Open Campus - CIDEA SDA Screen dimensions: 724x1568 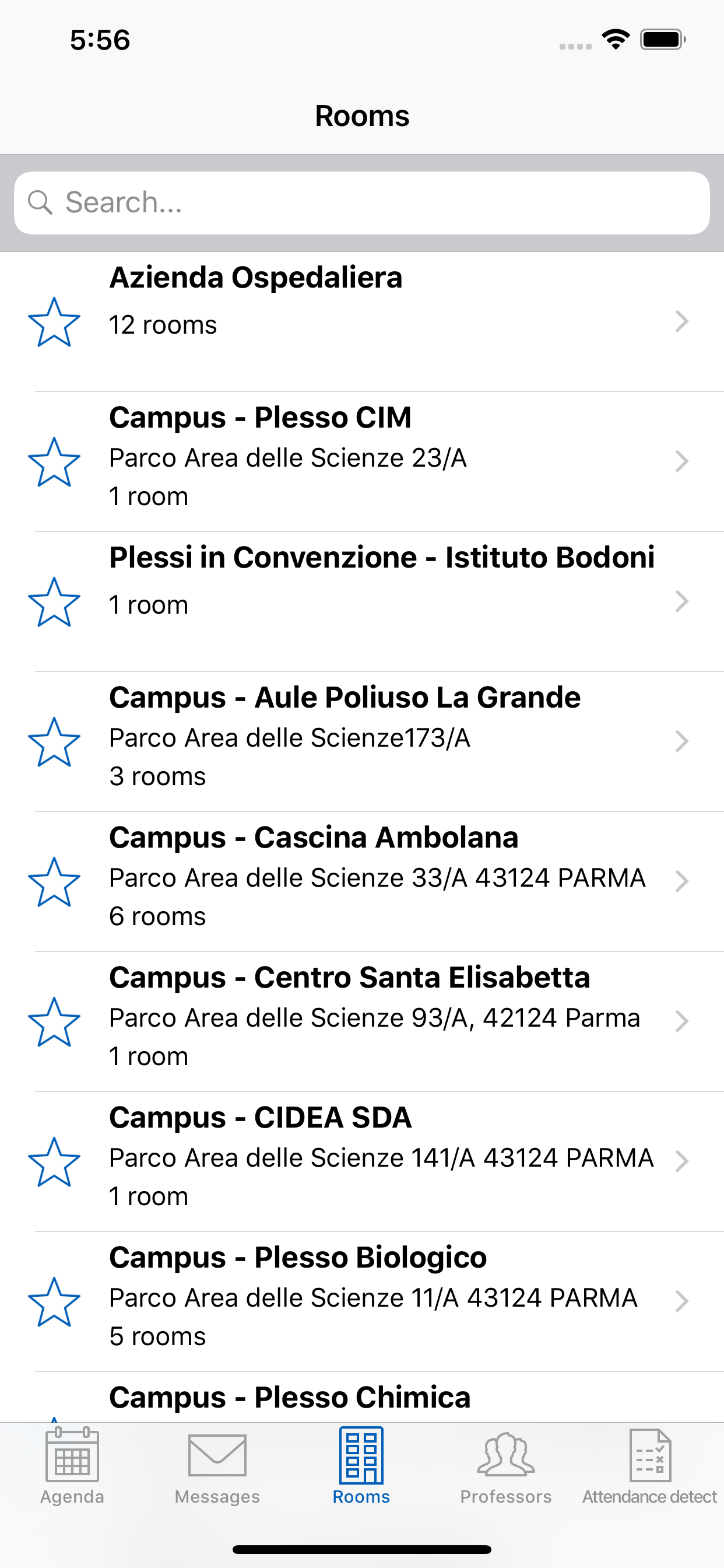point(362,1162)
